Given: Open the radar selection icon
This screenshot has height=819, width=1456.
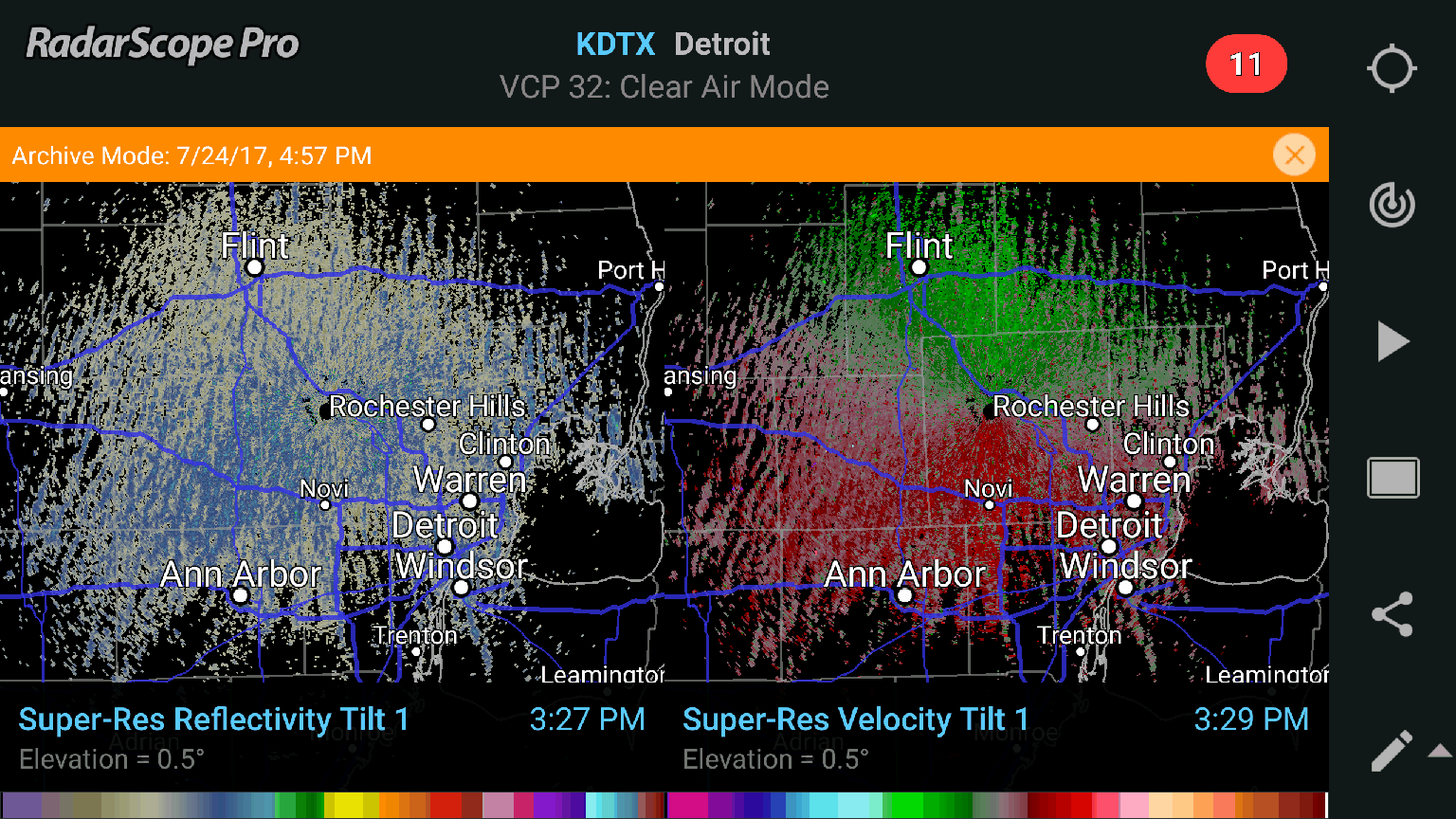Looking at the screenshot, I should coord(1392,205).
